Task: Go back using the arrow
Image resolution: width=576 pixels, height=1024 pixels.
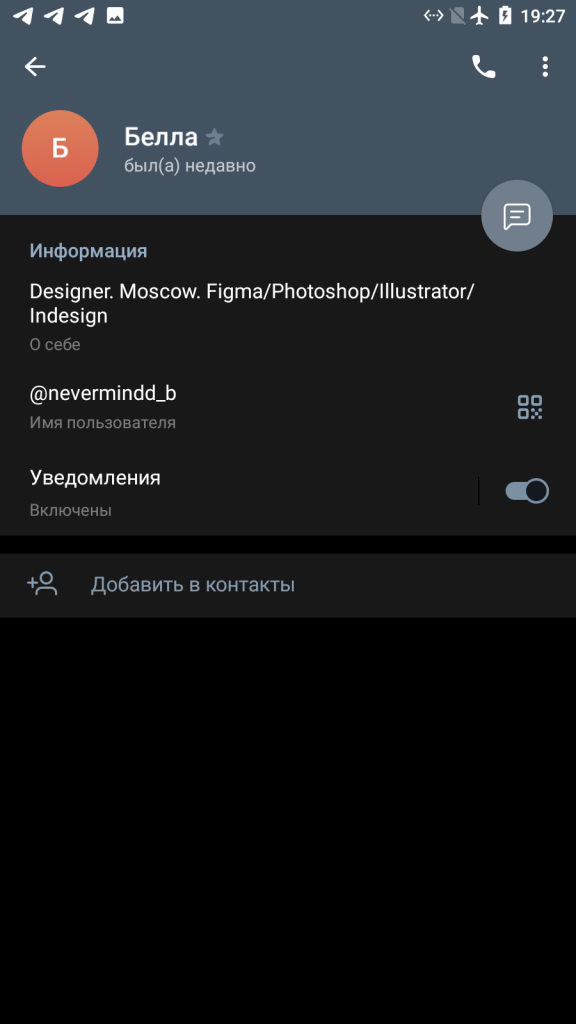Action: click(35, 66)
